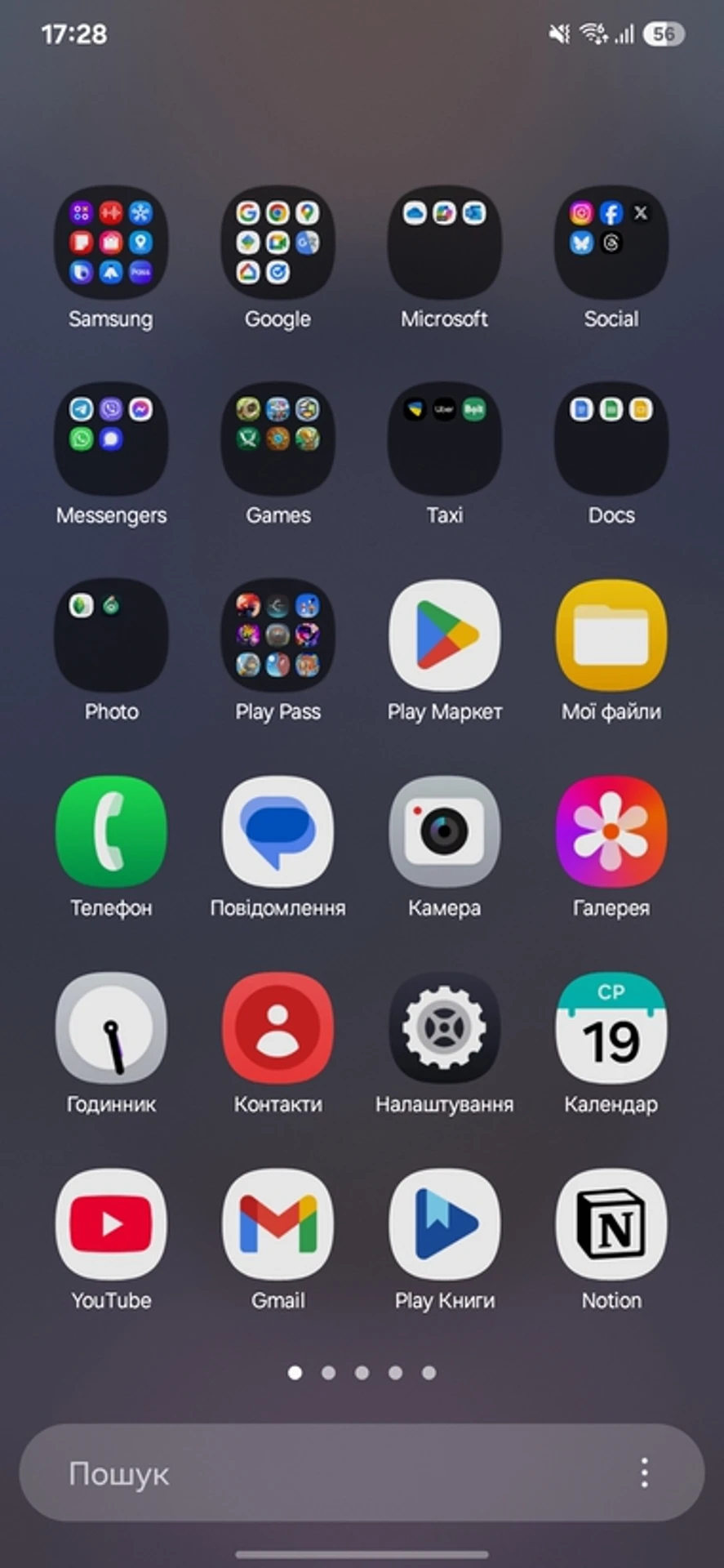724x1568 pixels.
Task: Launch YouTube
Action: 111,1223
